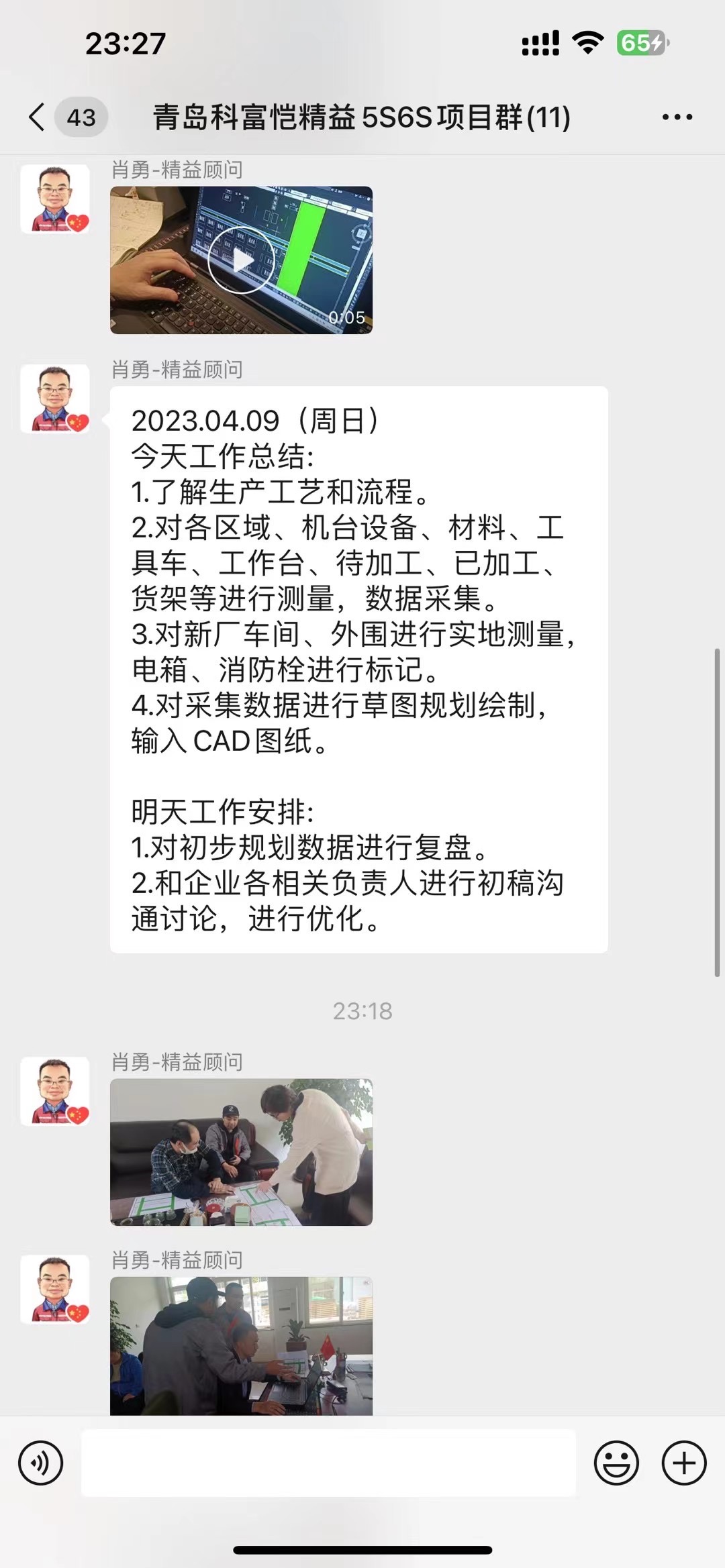Open the sender's avatar beside the video message
Image resolution: width=725 pixels, height=1568 pixels.
click(55, 199)
